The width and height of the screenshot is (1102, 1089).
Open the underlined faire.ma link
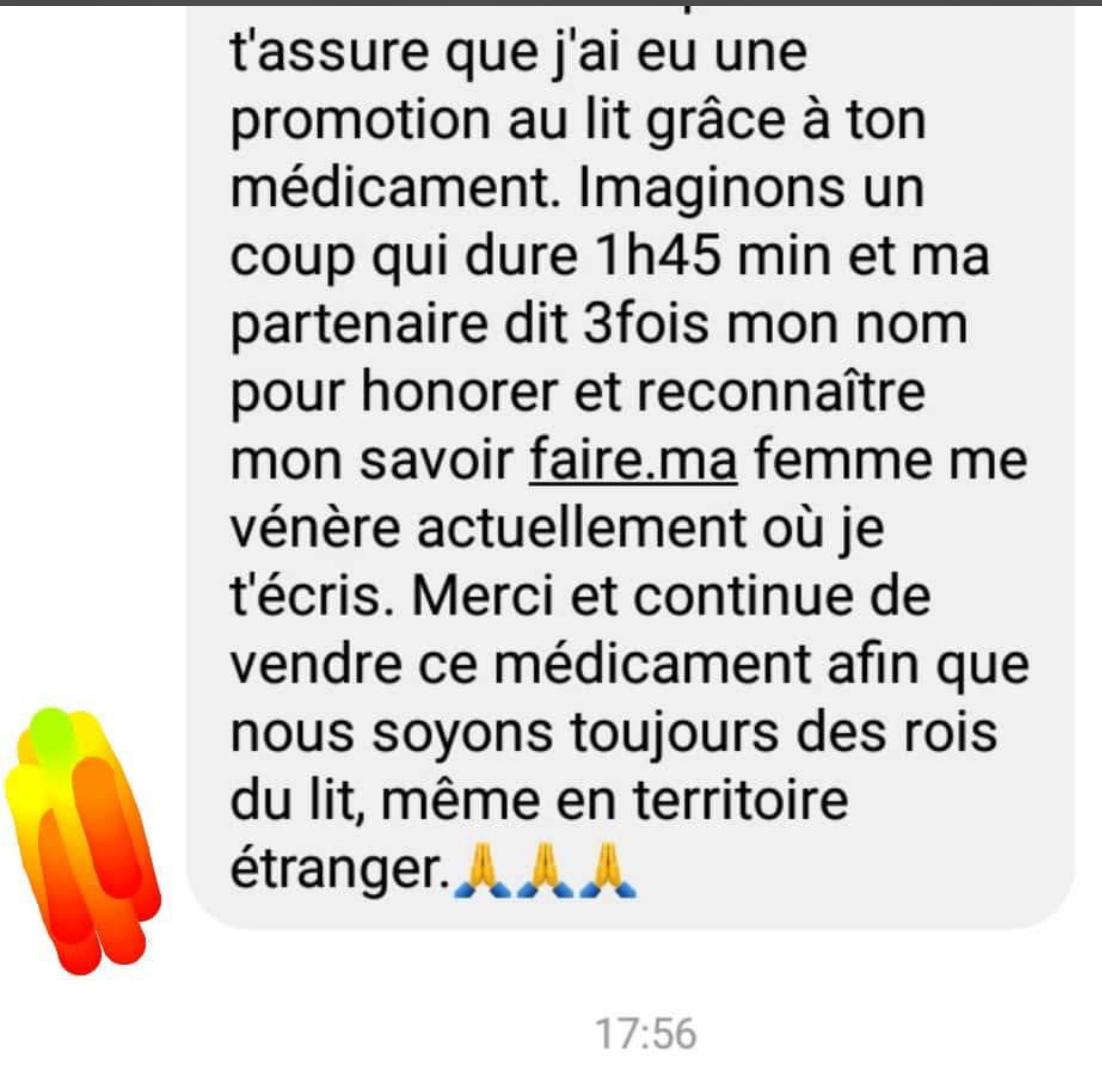point(631,464)
